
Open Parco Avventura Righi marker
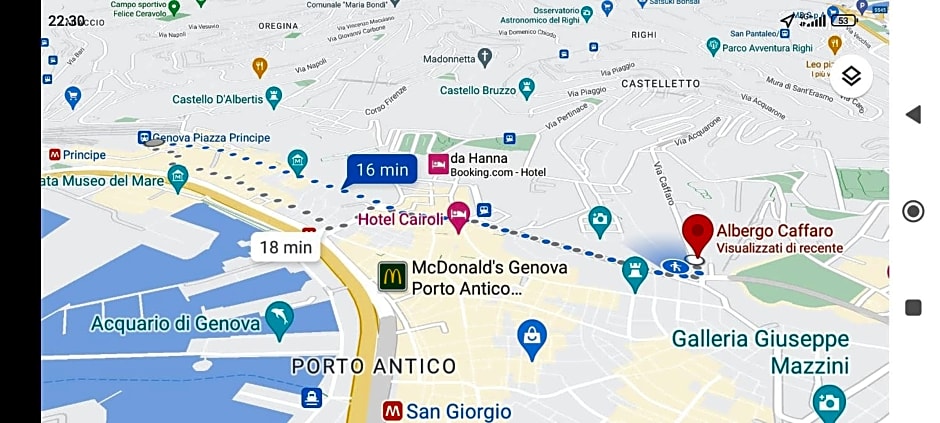713,46
